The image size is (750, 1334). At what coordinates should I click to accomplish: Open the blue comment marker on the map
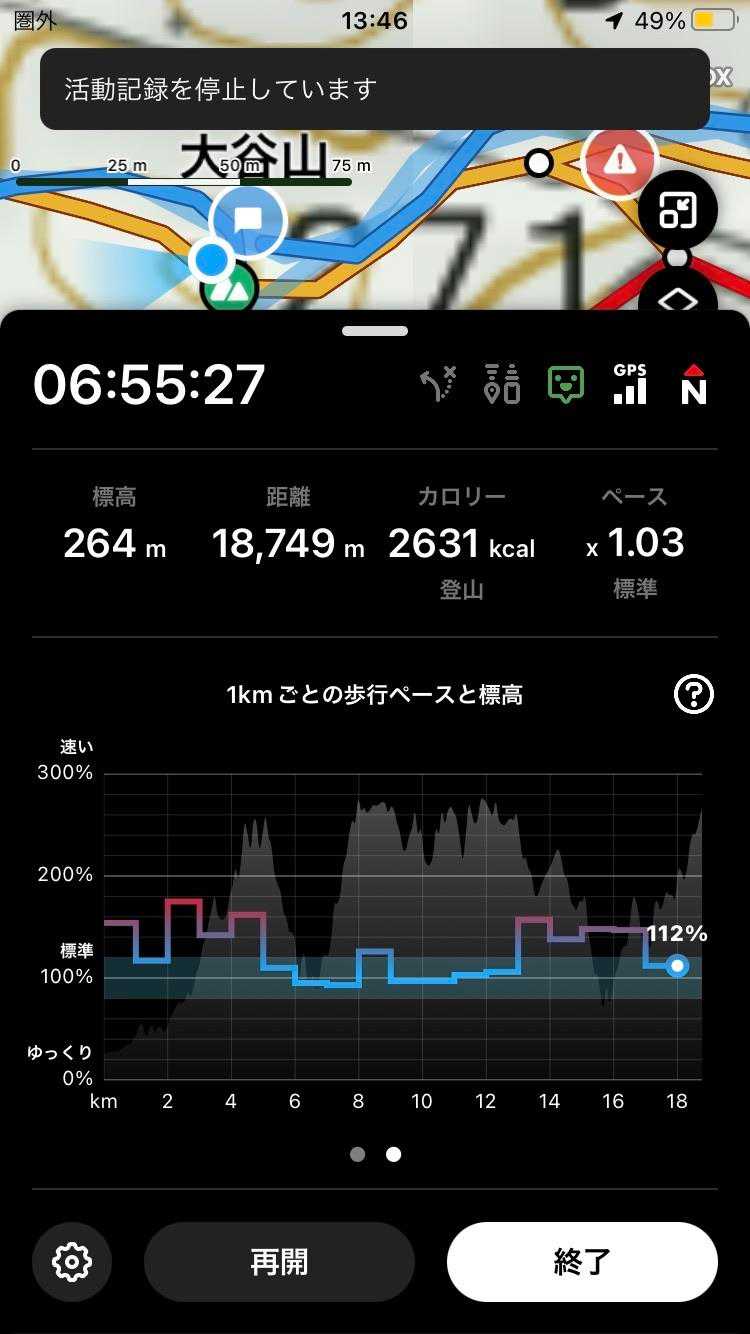pos(248,221)
